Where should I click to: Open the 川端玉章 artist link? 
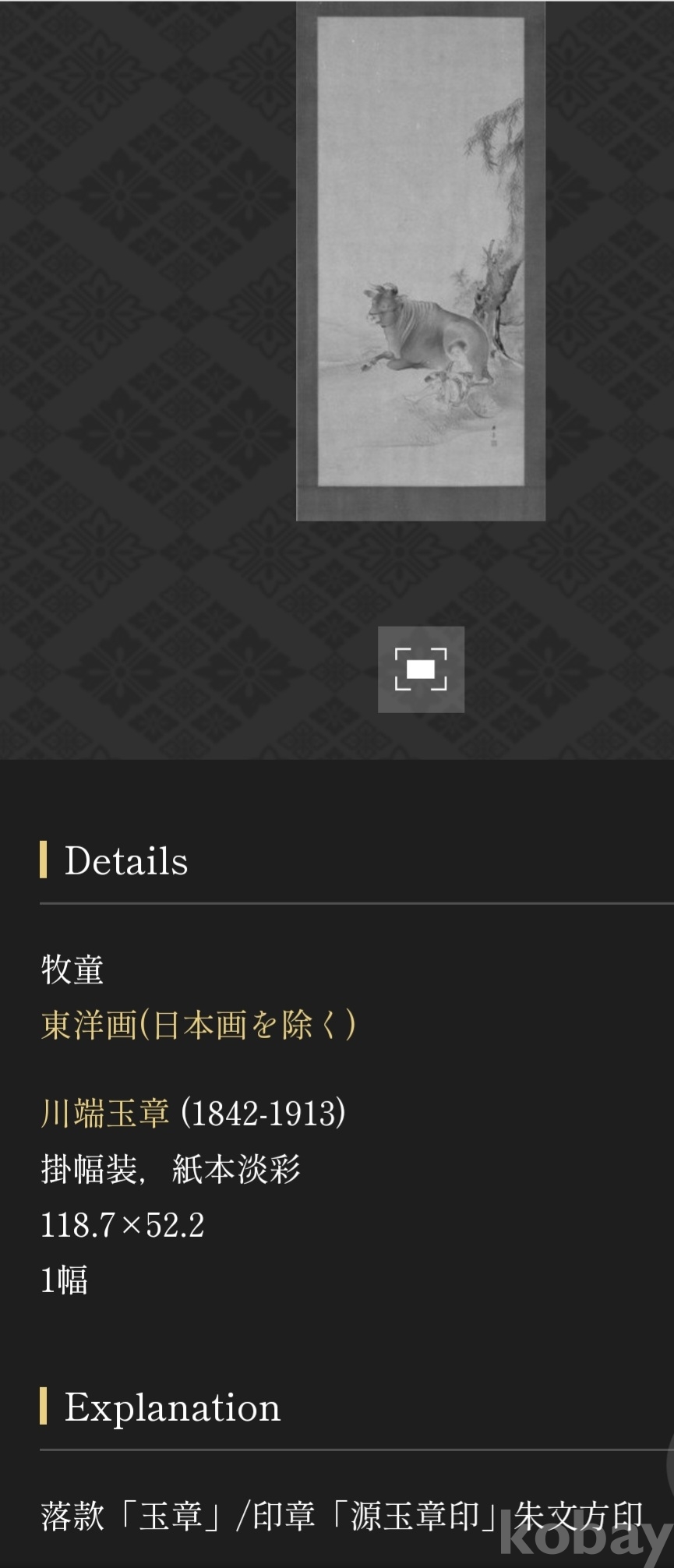(x=105, y=1113)
